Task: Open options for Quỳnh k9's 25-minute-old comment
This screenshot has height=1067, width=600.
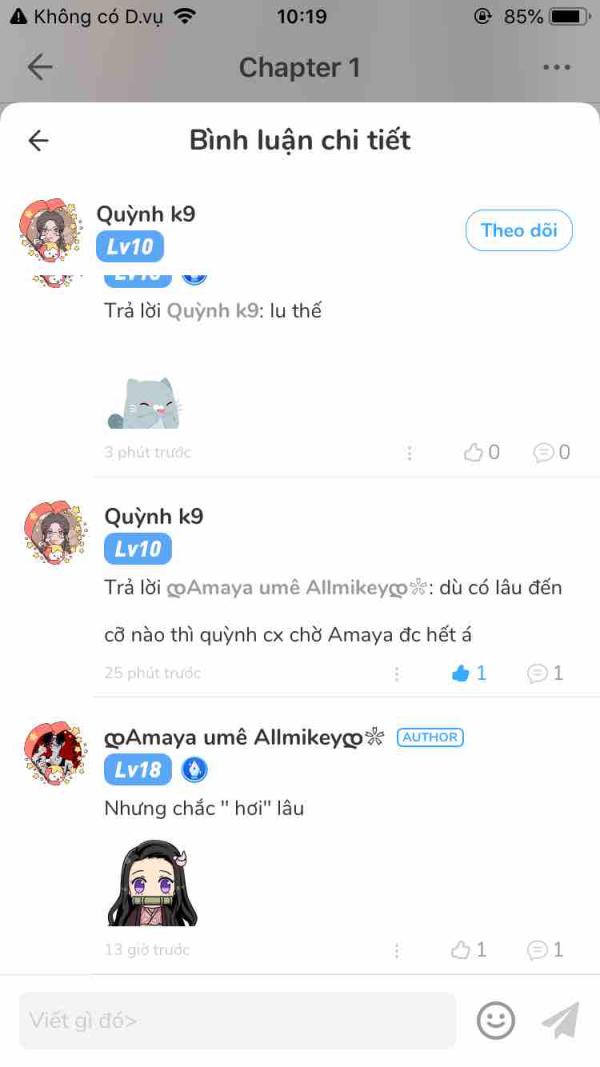Action: click(397, 673)
